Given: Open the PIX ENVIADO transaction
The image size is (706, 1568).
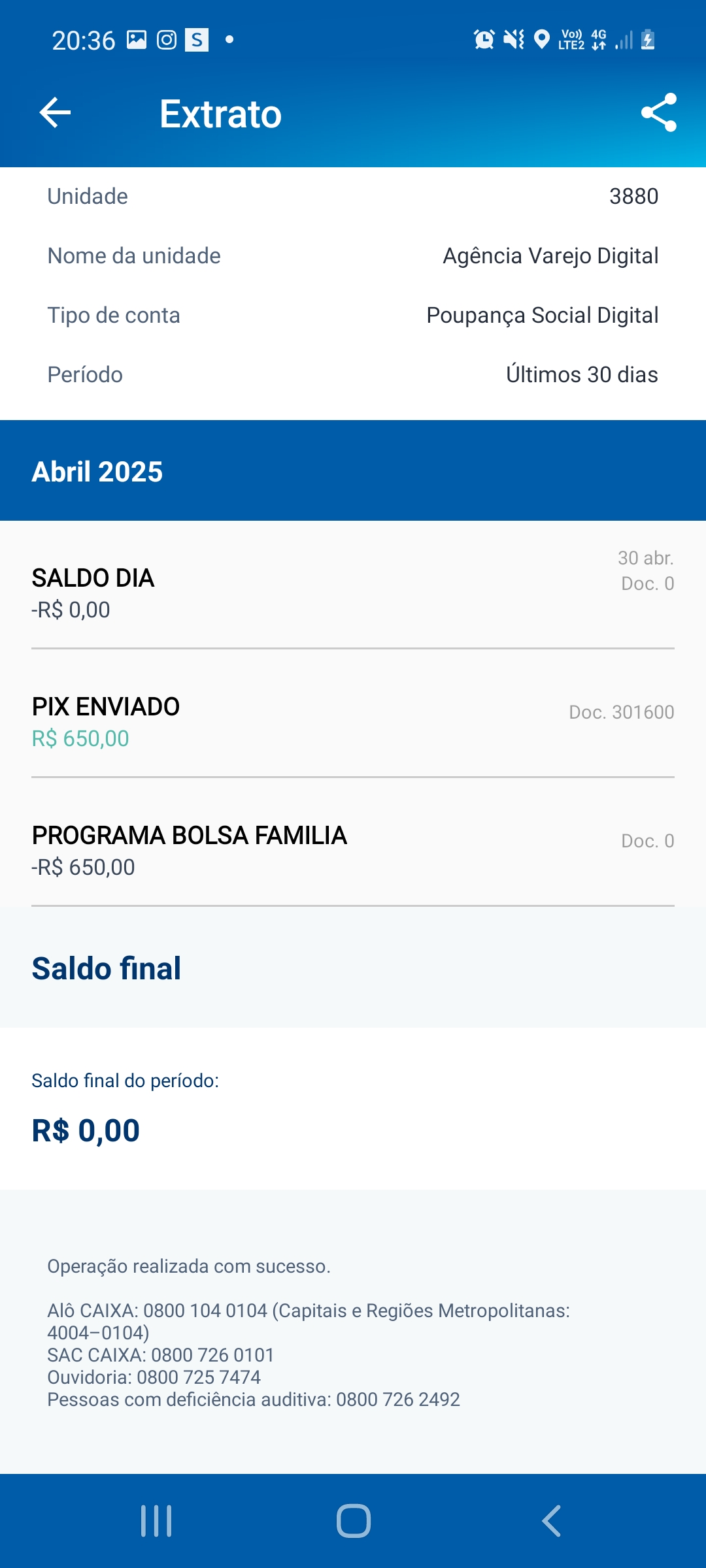Looking at the screenshot, I should click(353, 713).
